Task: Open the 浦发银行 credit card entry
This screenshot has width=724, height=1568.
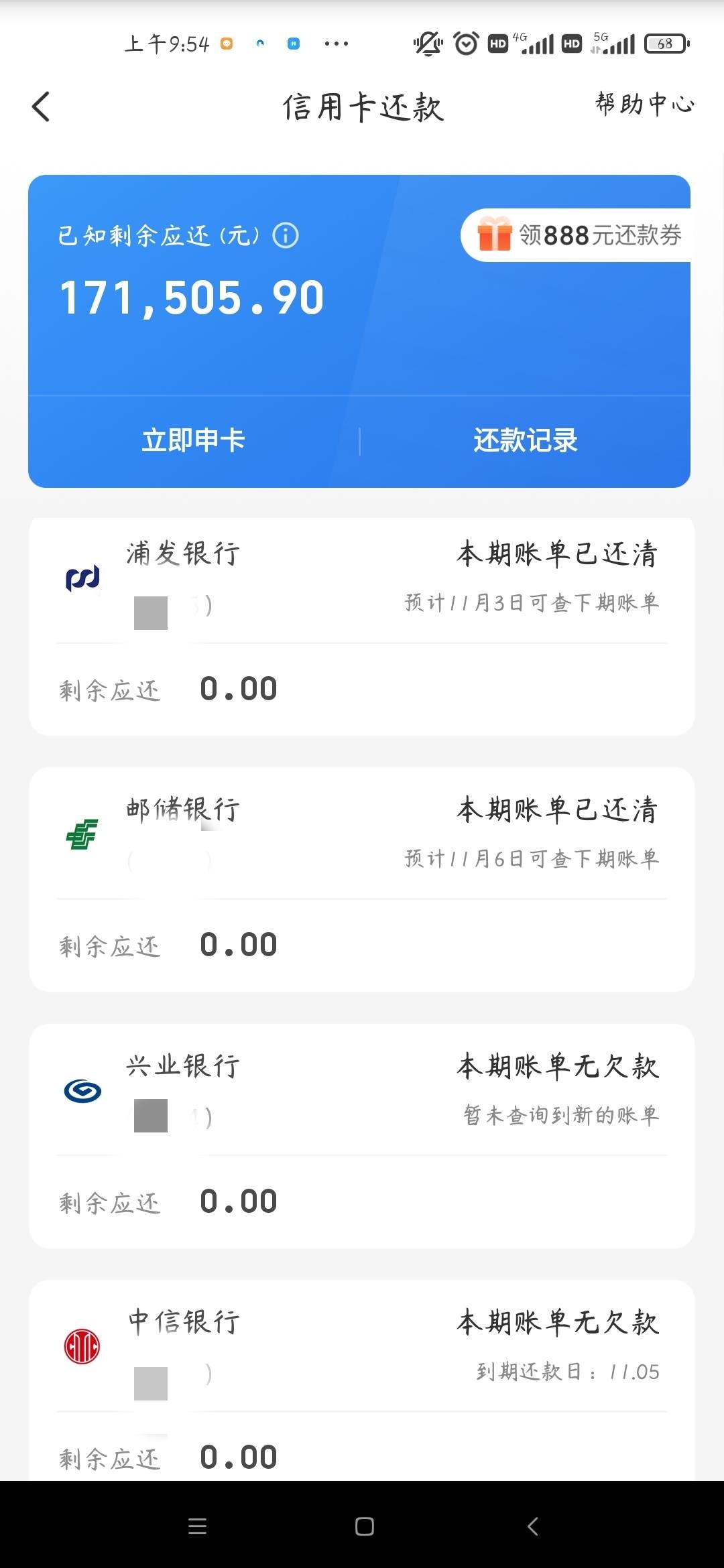Action: [x=362, y=627]
